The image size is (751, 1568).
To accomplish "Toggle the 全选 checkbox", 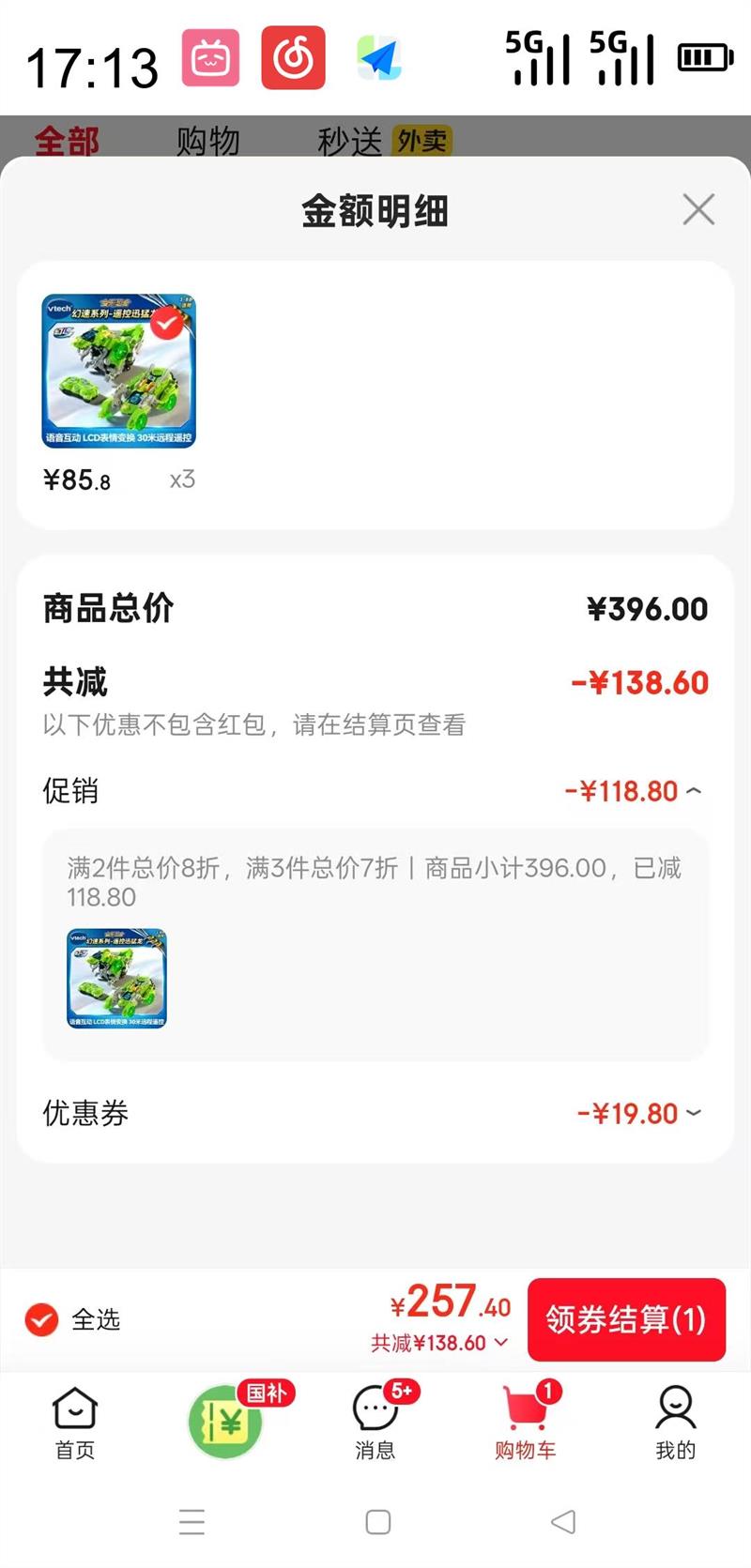I will [x=42, y=1319].
